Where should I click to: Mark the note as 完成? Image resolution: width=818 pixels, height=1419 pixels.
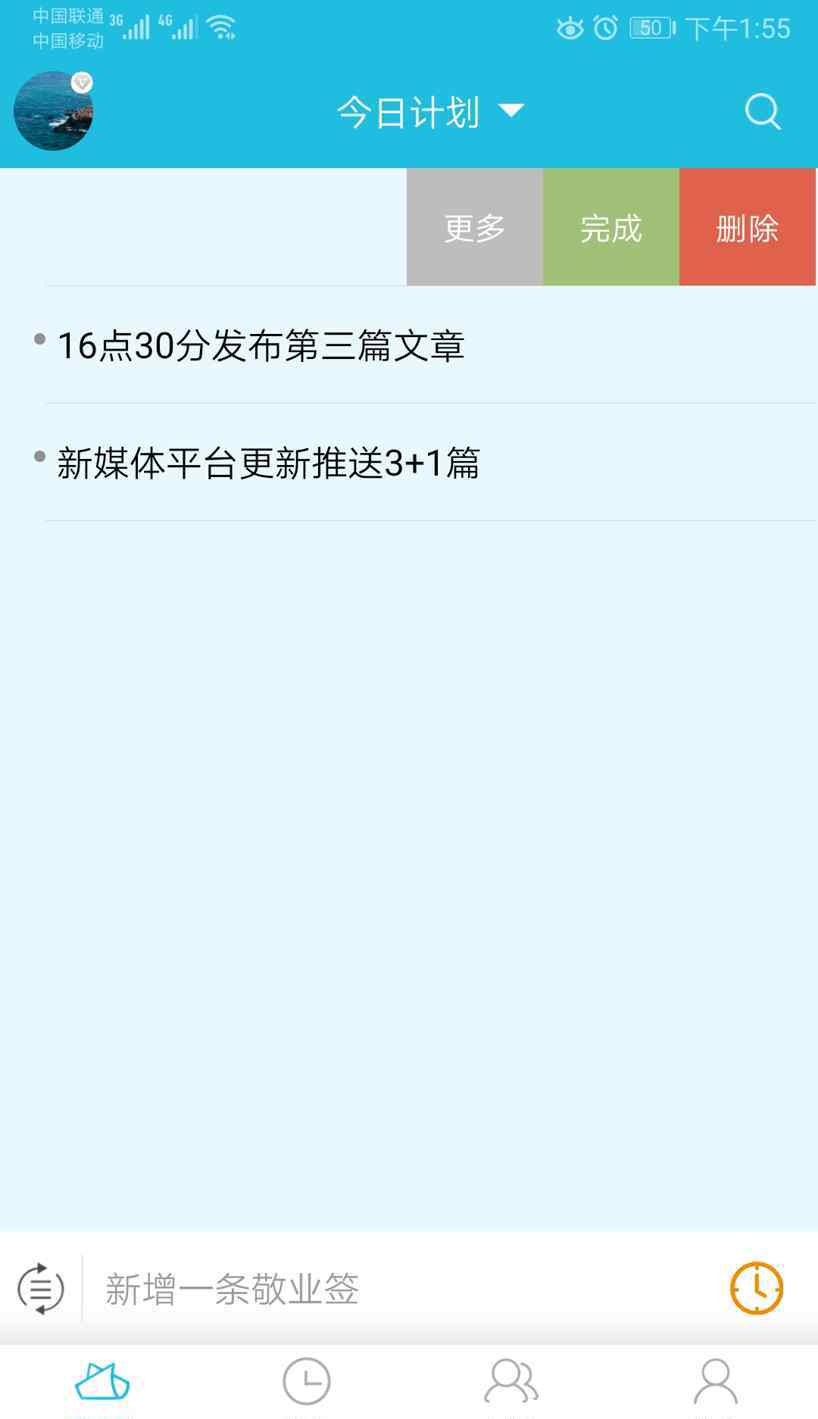pyautogui.click(x=611, y=227)
